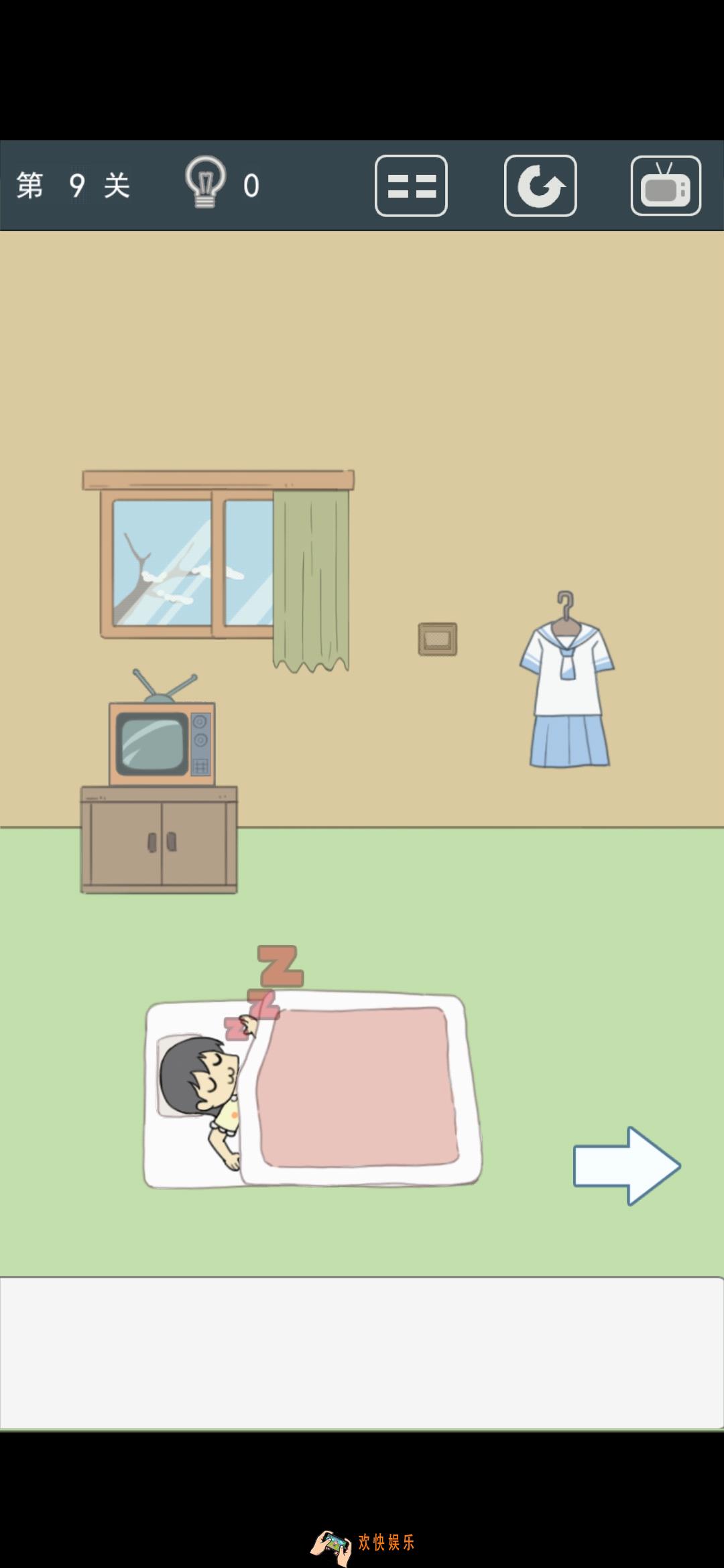This screenshot has height=1568, width=724.
Task: Go to the next room with the arrow
Action: [x=626, y=1166]
